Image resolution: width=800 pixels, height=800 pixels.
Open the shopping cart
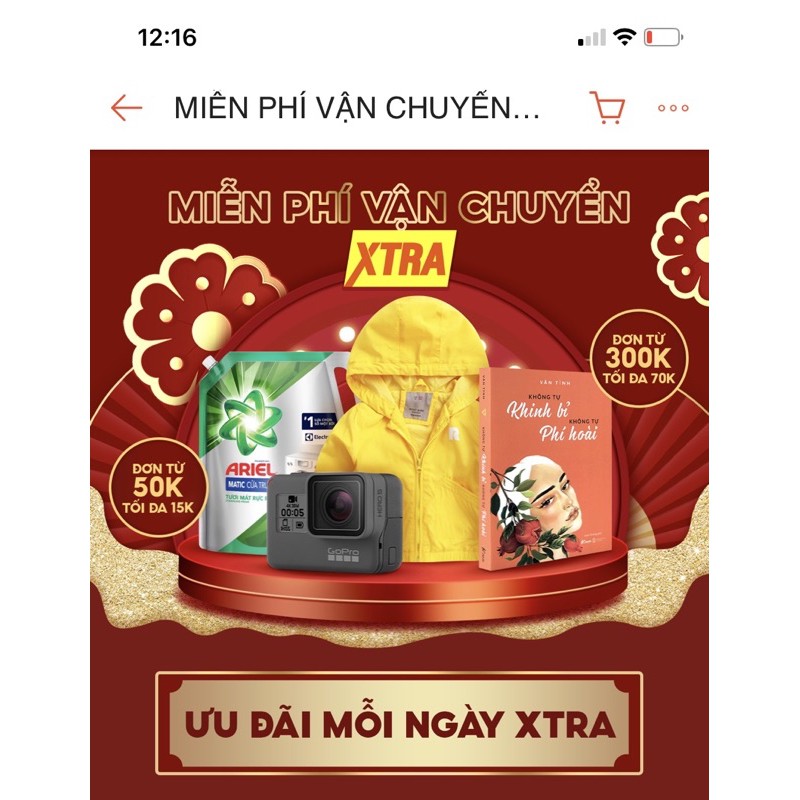tap(606, 108)
